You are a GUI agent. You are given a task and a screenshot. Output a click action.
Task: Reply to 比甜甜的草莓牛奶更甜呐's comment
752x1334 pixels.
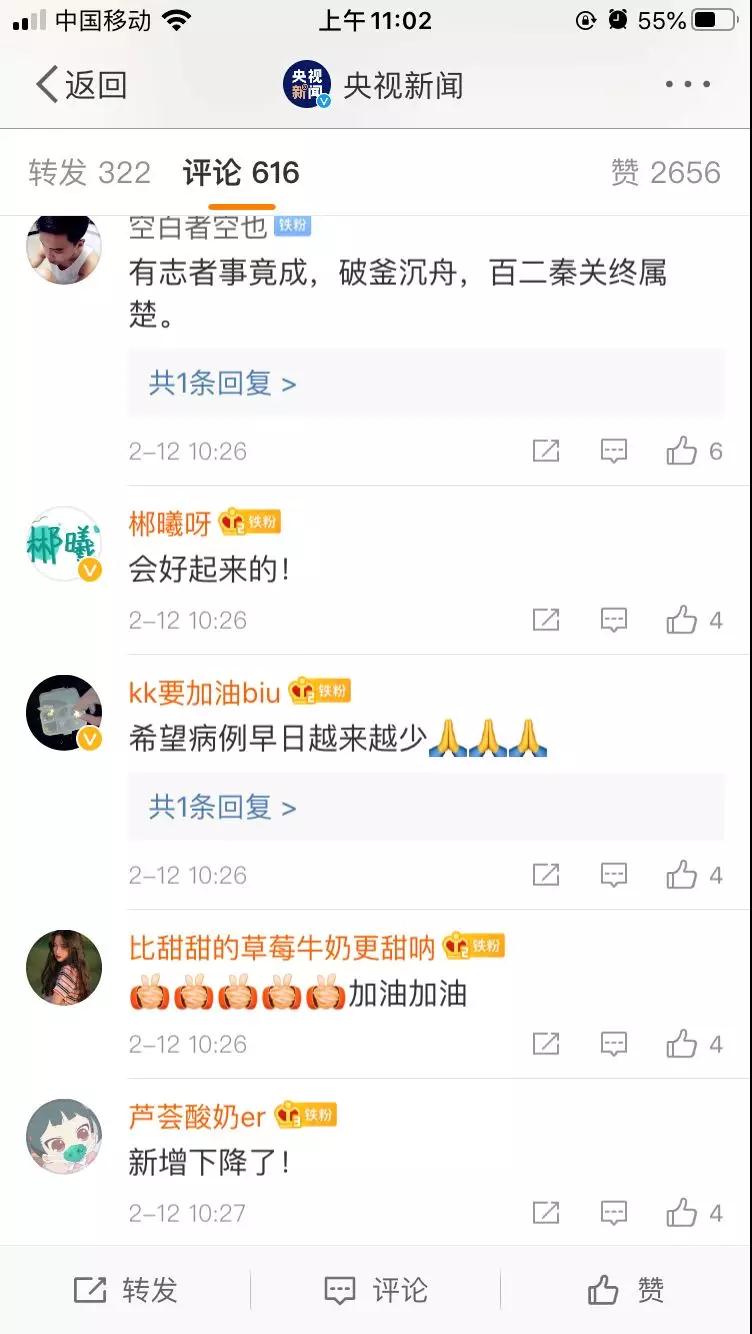point(613,1044)
